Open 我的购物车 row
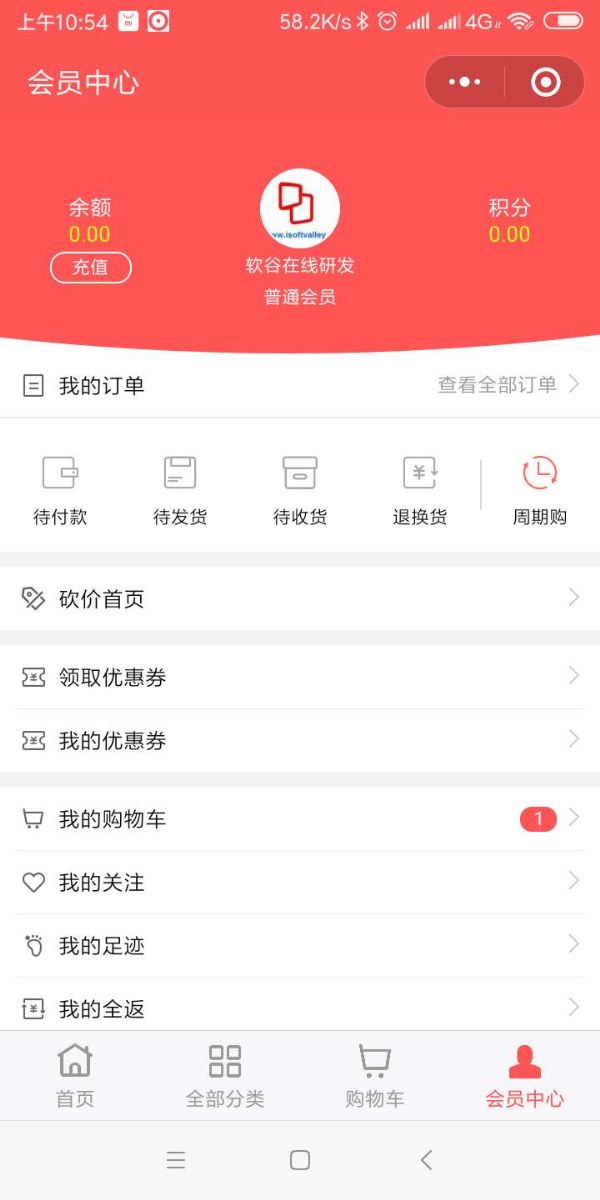This screenshot has width=600, height=1200. coord(300,819)
